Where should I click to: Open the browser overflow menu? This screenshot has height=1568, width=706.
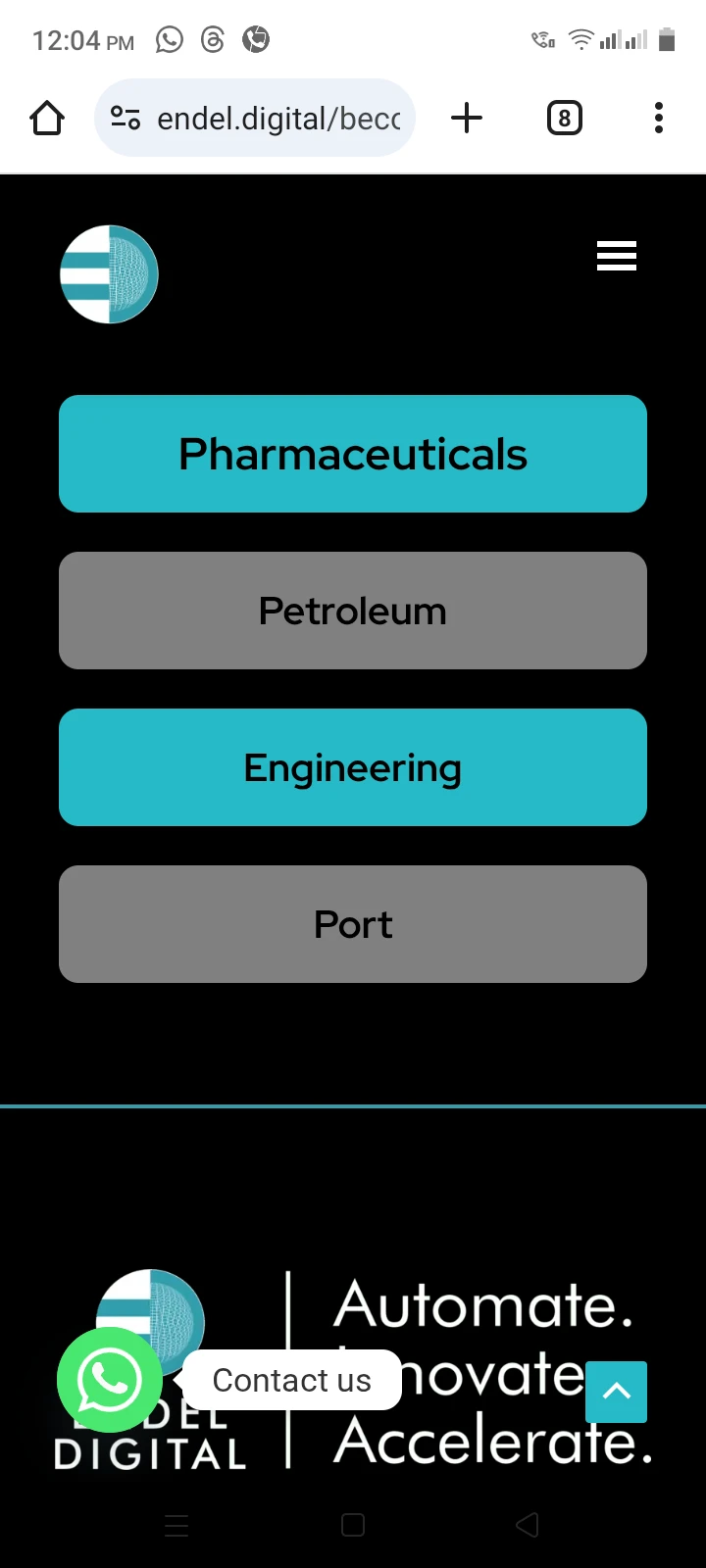(x=659, y=119)
